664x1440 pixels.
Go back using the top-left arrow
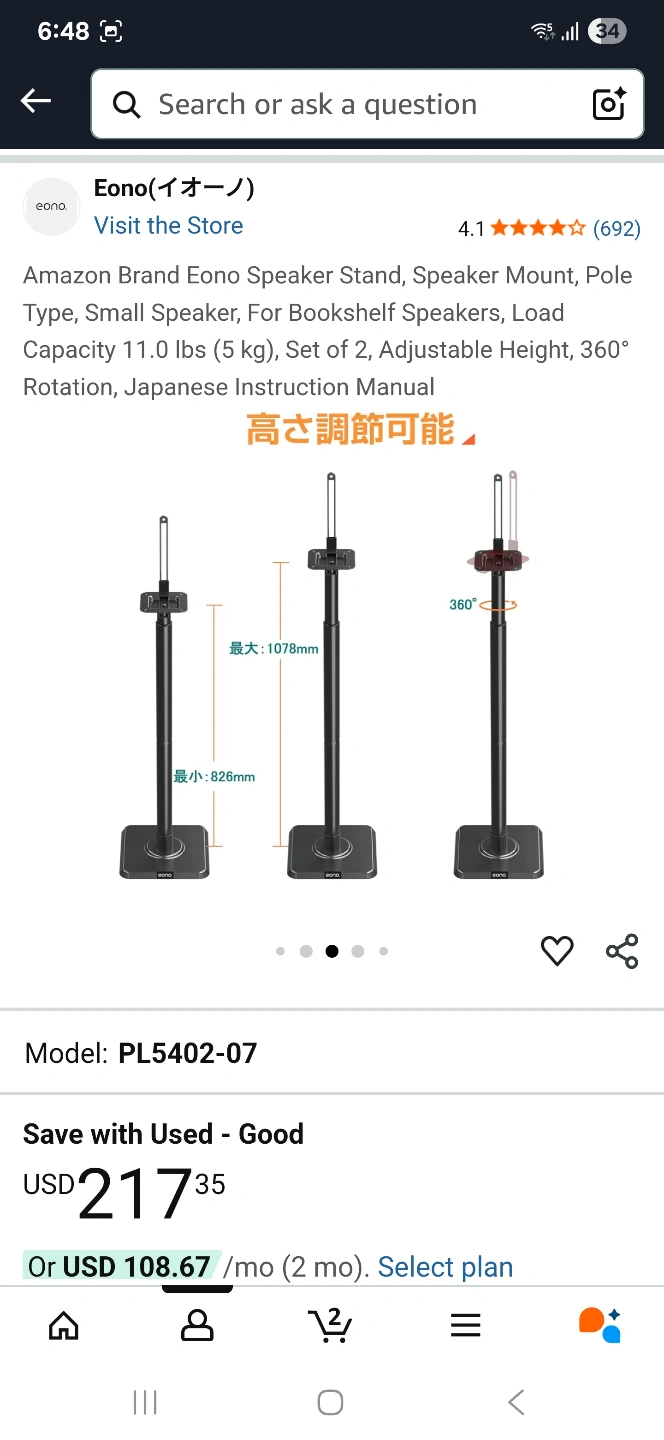36,101
